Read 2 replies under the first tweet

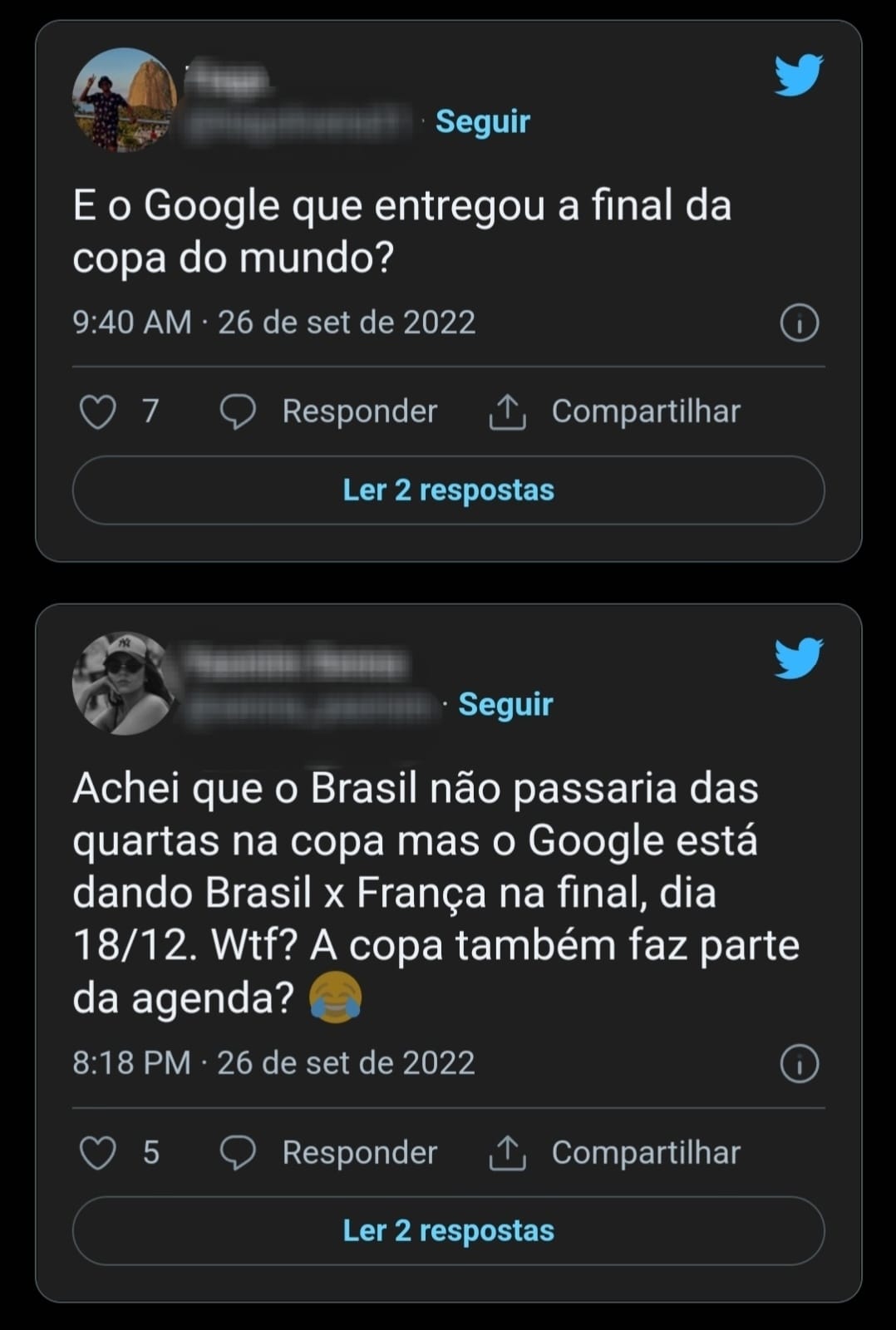tap(448, 490)
